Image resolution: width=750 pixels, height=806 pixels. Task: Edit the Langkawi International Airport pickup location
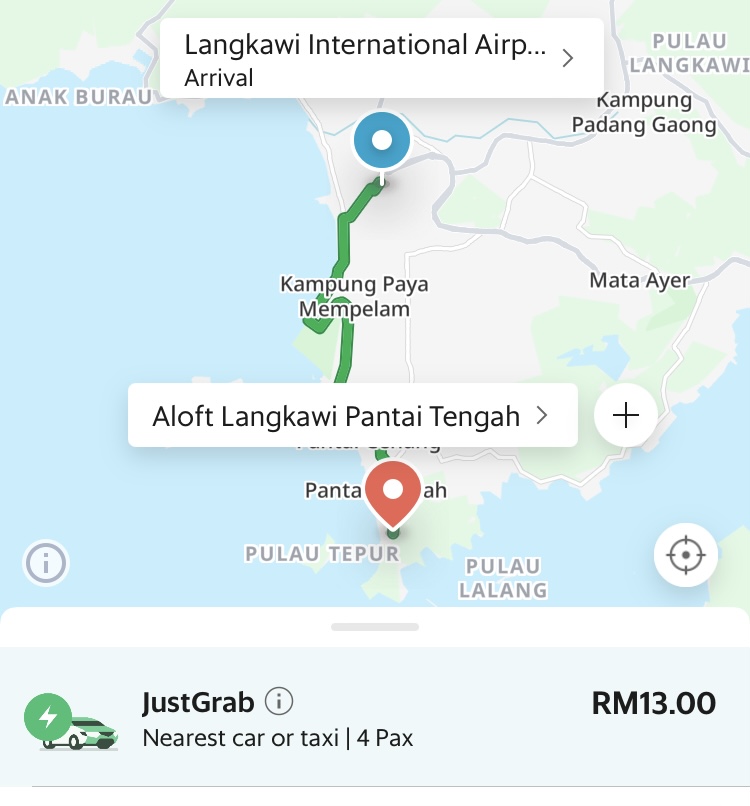380,58
